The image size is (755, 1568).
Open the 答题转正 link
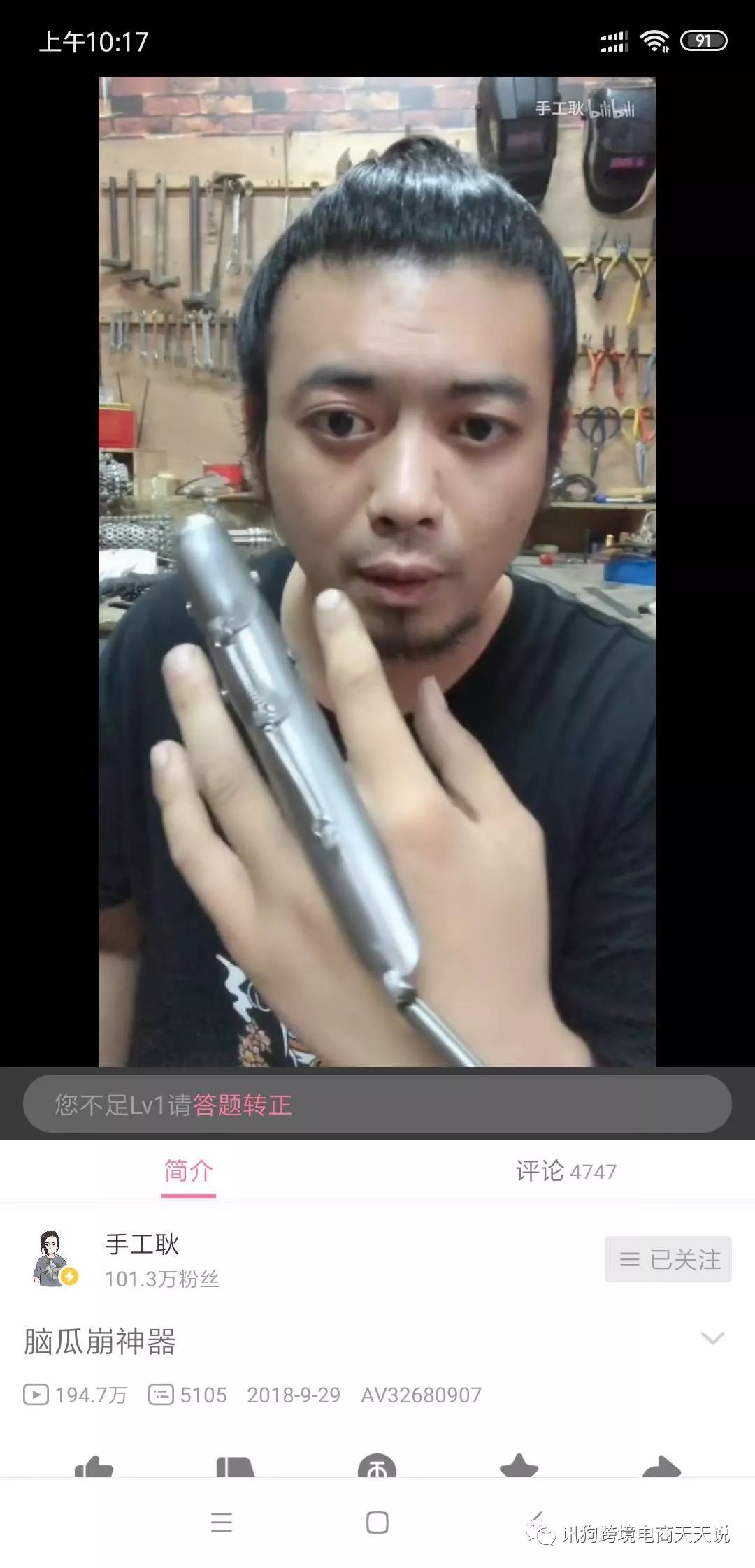242,1105
